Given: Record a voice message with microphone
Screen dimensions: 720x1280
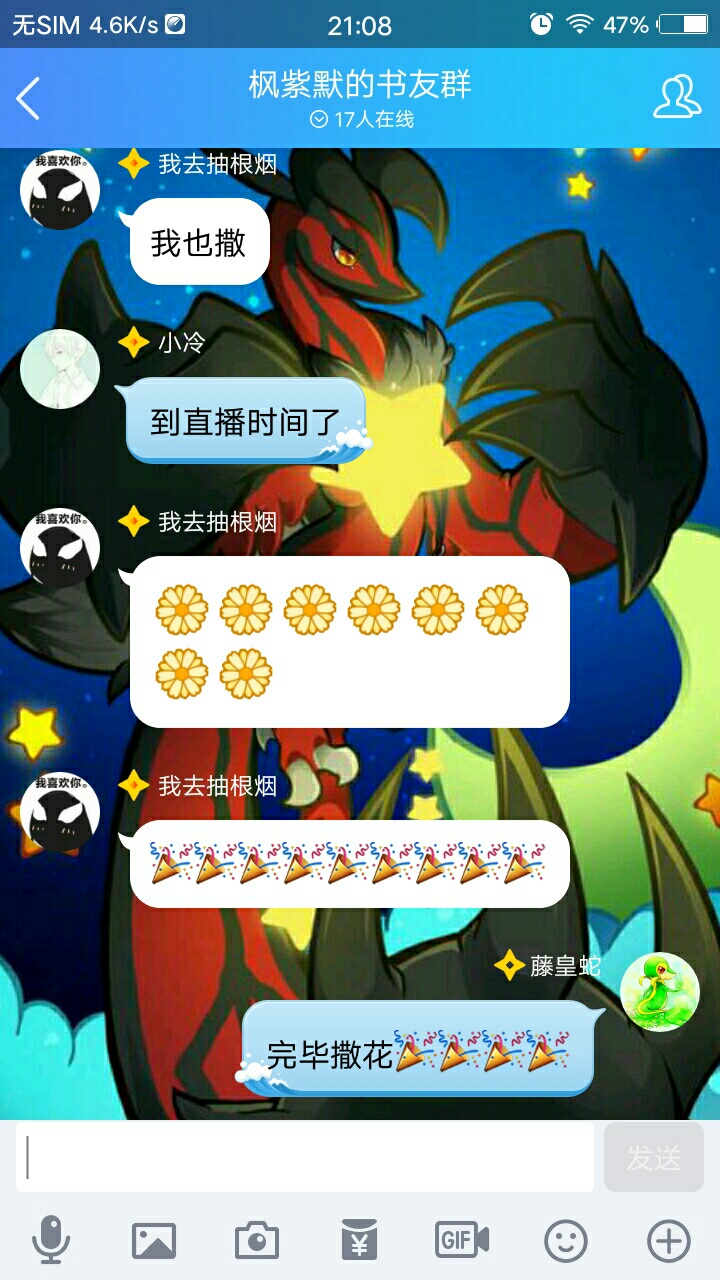Looking at the screenshot, I should (51, 1241).
